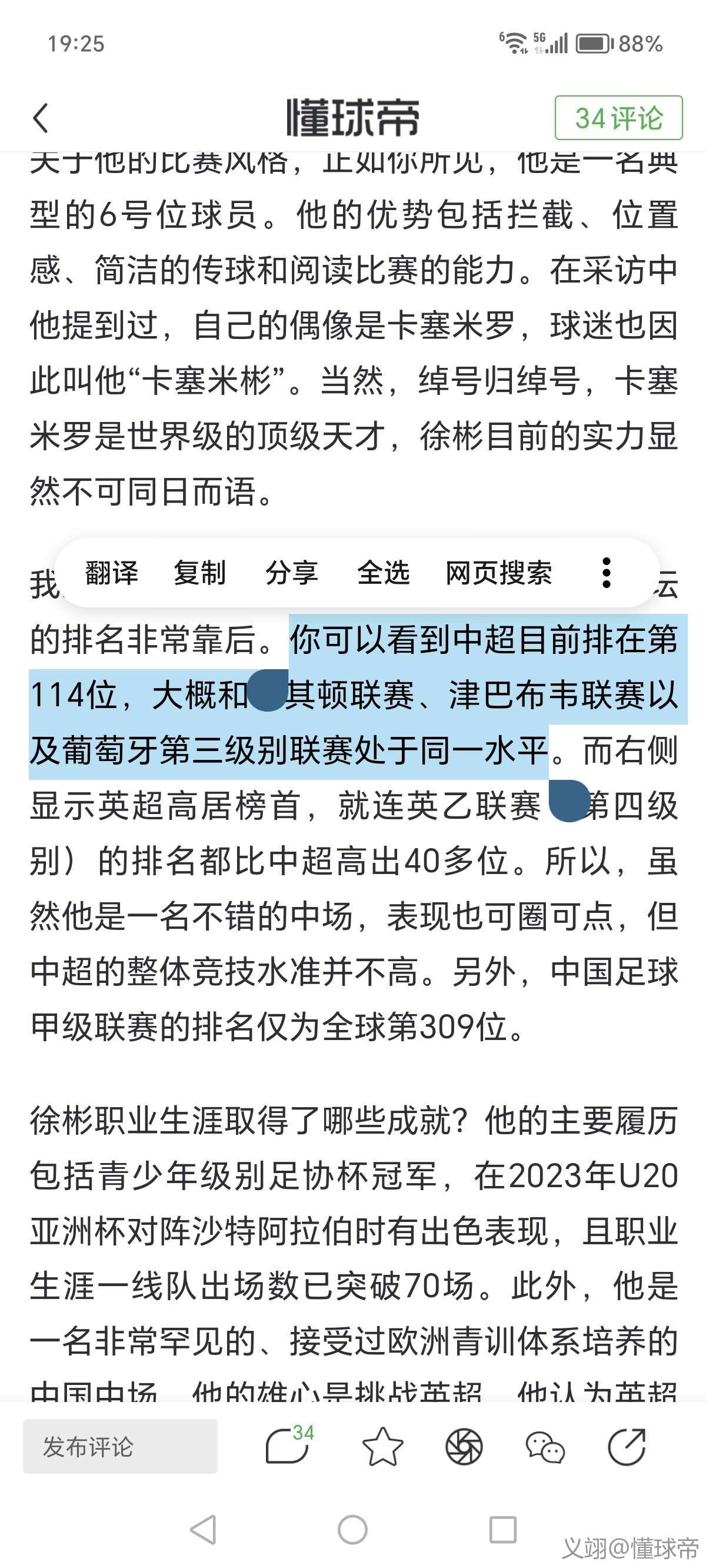Open more options in the selection toolbar
Image resolution: width=706 pixels, height=1568 pixels.
pyautogui.click(x=605, y=573)
